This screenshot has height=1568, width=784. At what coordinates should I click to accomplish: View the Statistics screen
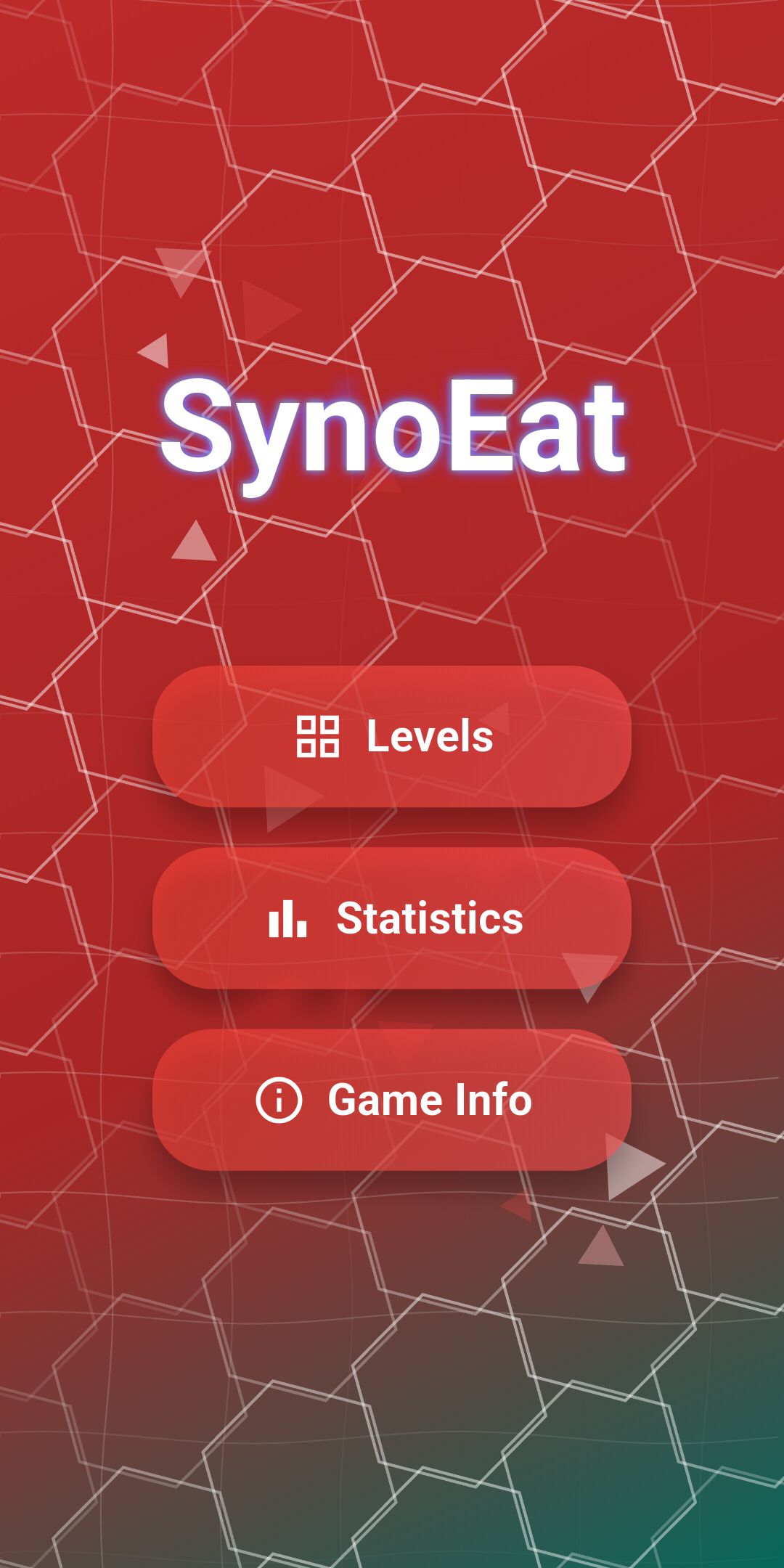click(x=392, y=918)
